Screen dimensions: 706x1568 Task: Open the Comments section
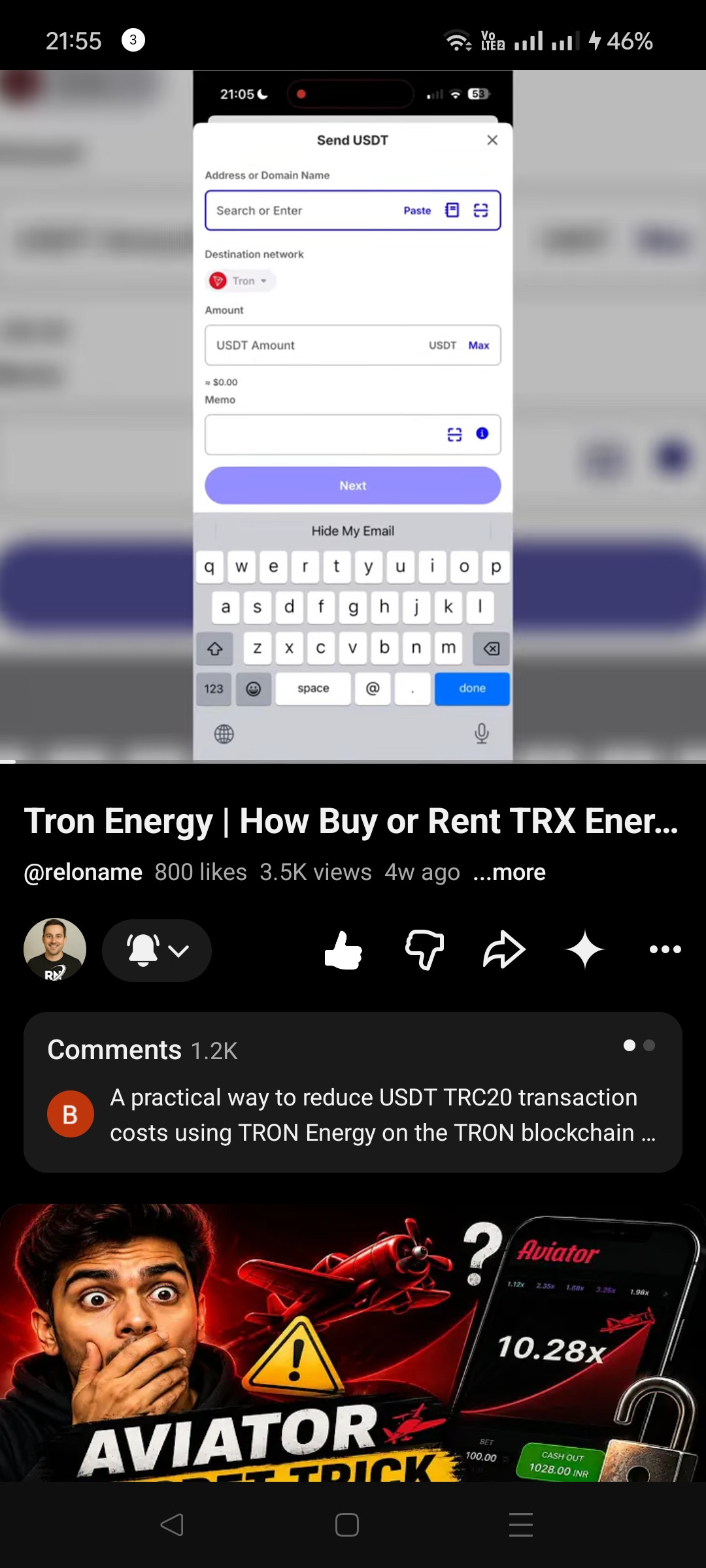pyautogui.click(x=353, y=1092)
